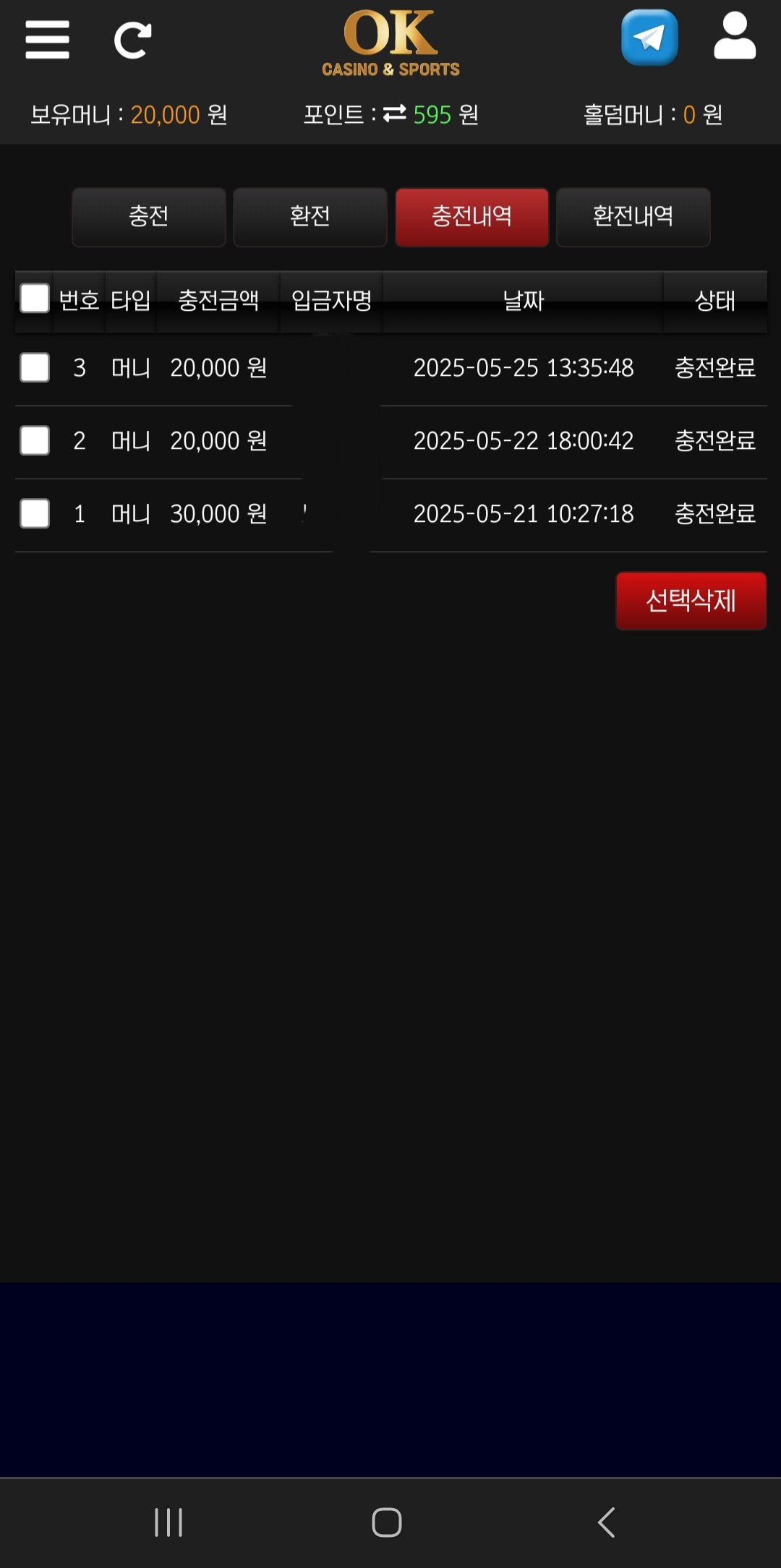Select the checkbox for entry number 2
This screenshot has width=781, height=1568.
click(35, 440)
